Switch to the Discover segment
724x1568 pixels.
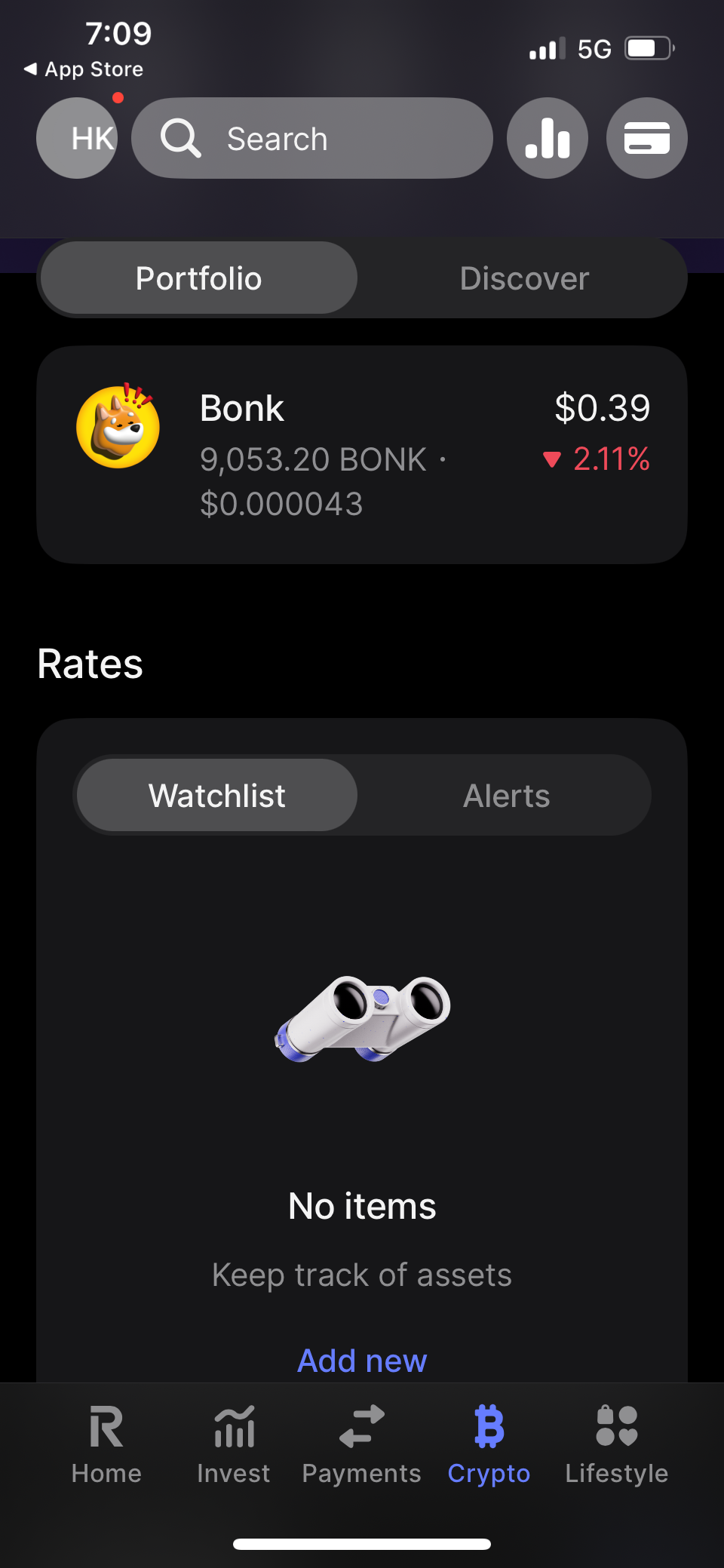click(524, 278)
